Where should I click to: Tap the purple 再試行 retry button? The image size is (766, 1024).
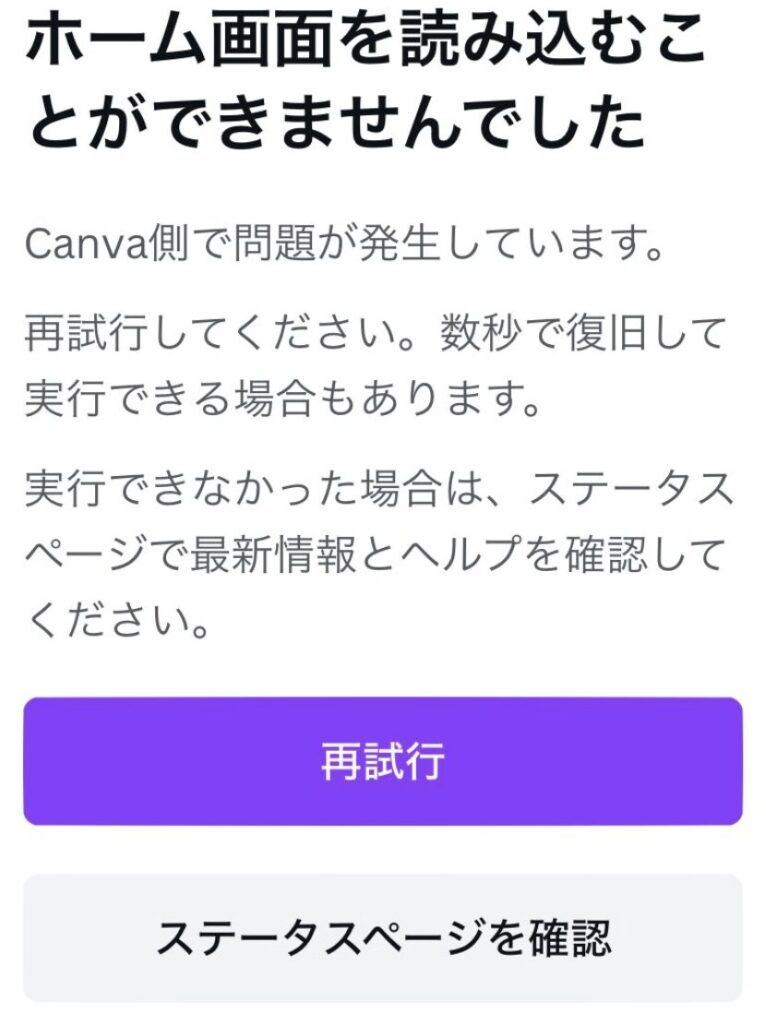(383, 762)
